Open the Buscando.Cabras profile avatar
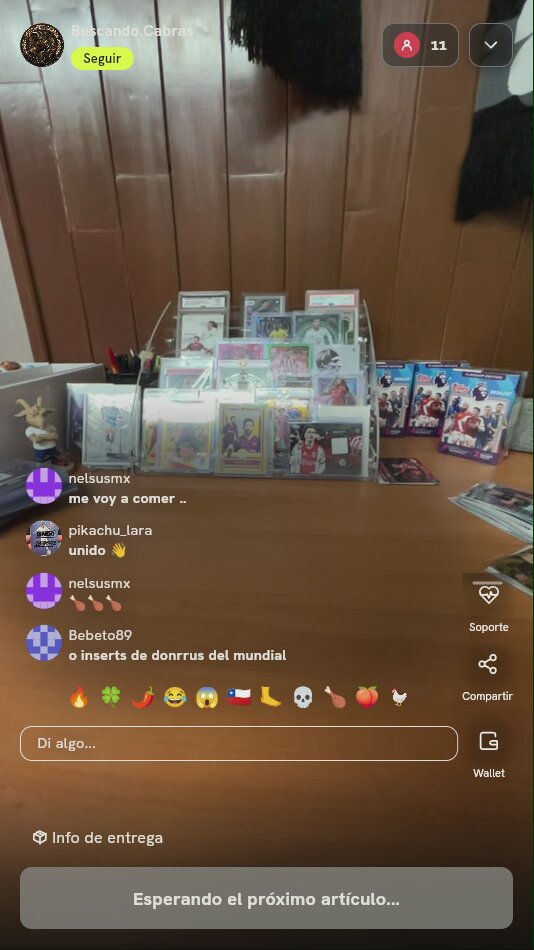 click(42, 45)
